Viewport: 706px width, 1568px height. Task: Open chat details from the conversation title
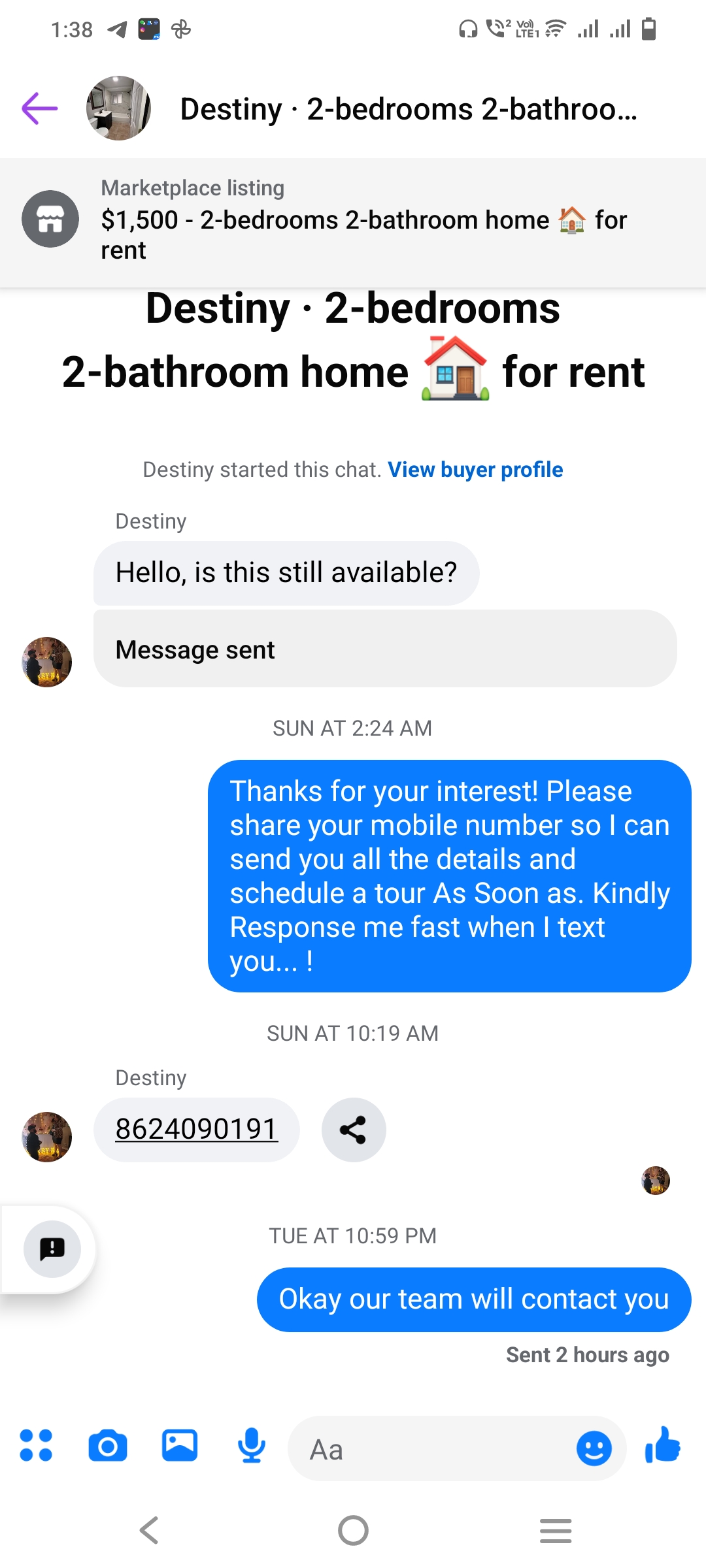pyautogui.click(x=408, y=108)
